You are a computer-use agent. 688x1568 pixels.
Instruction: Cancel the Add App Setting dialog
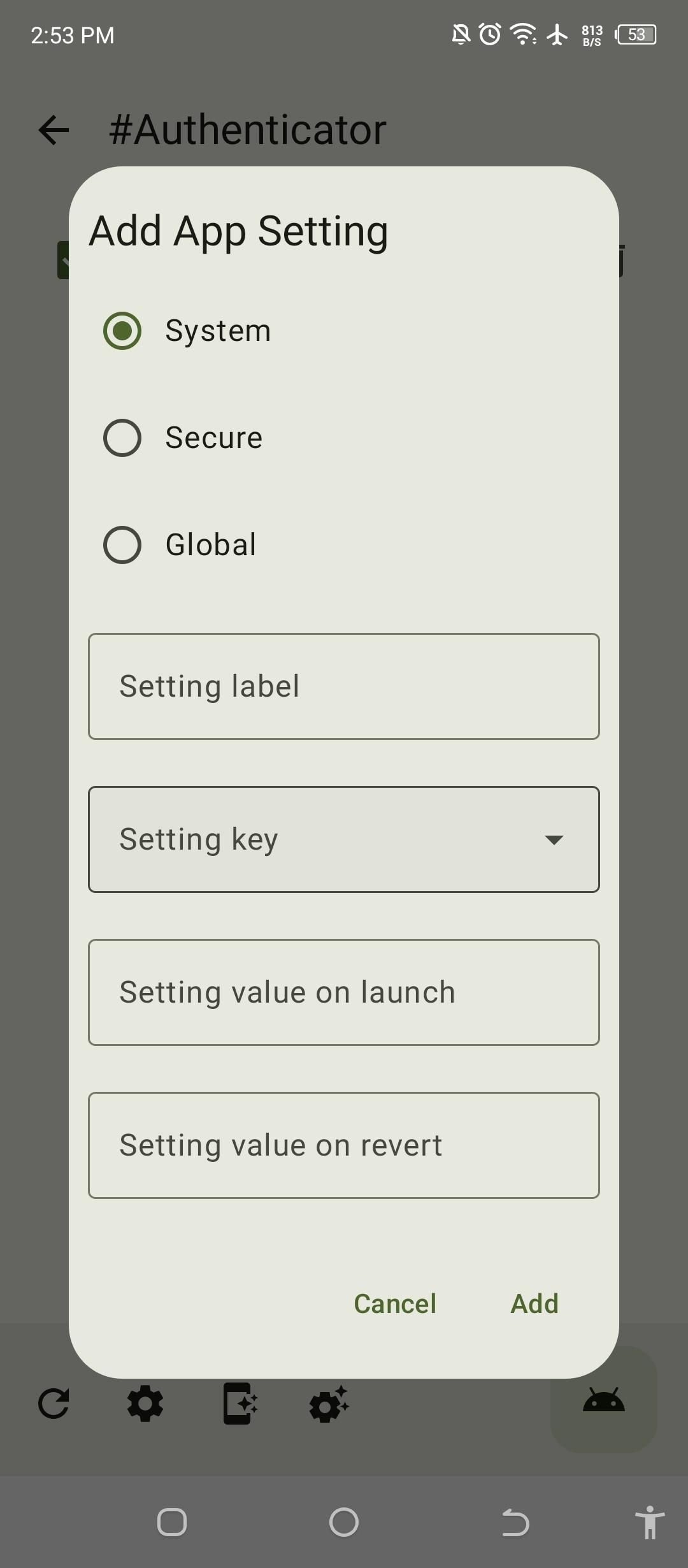pos(395,1303)
